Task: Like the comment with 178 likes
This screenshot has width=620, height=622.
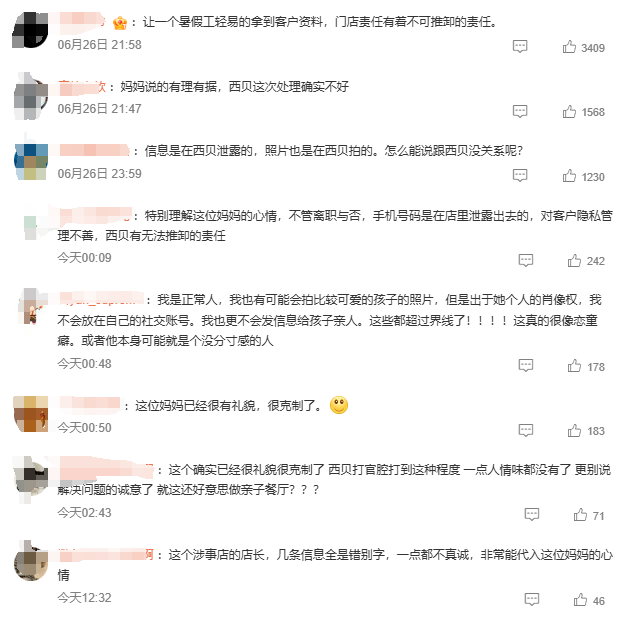Action: pos(574,366)
